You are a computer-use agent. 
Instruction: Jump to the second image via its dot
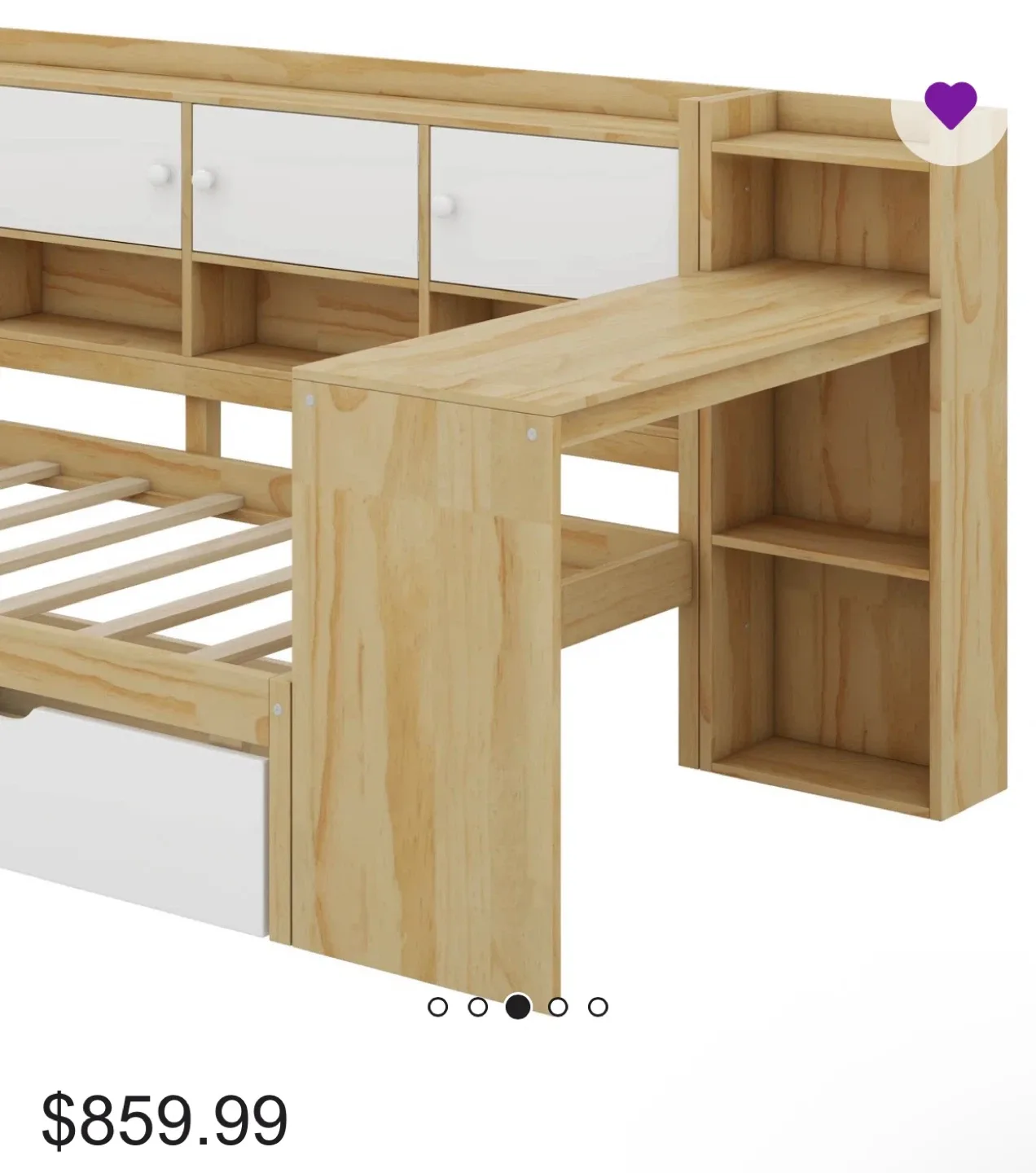coord(478,1005)
